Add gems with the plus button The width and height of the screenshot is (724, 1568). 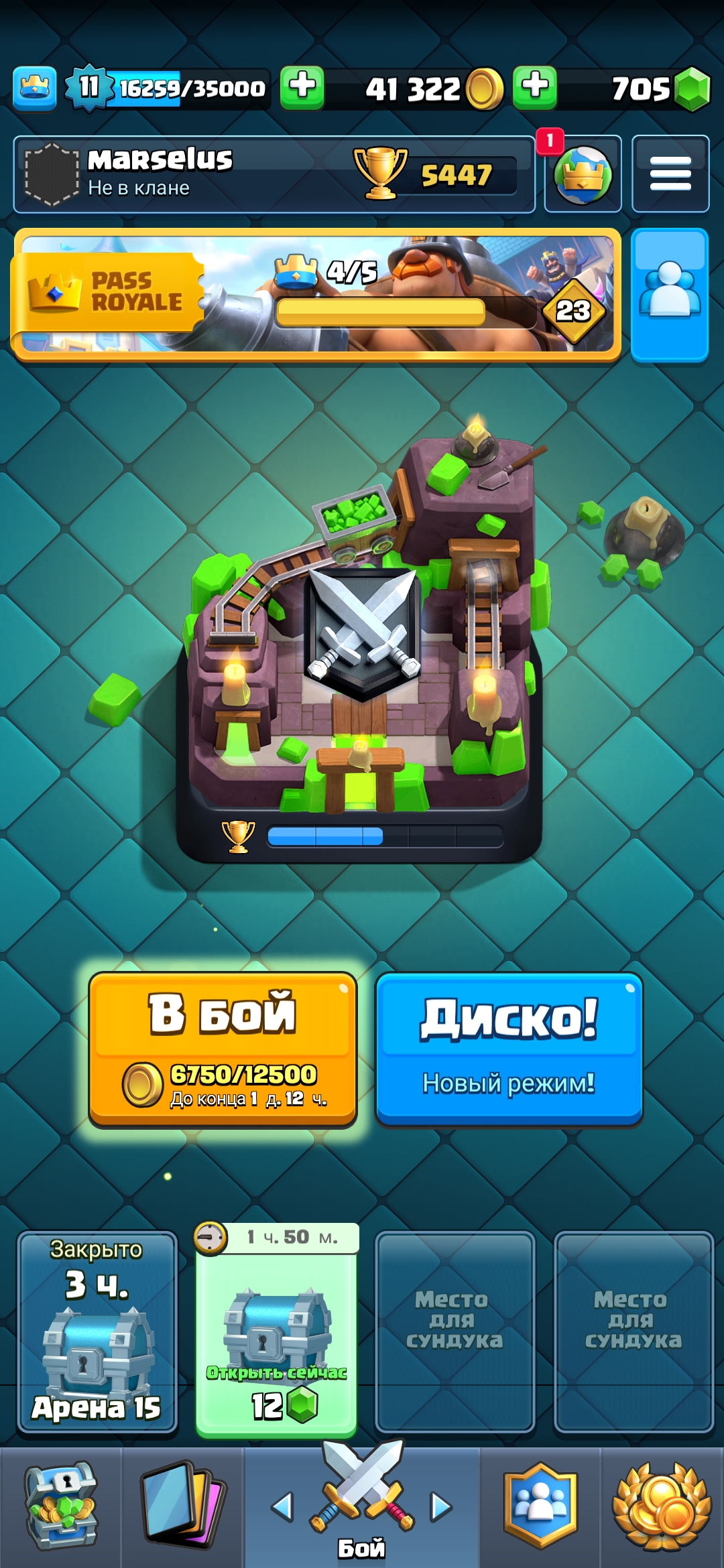point(535,88)
